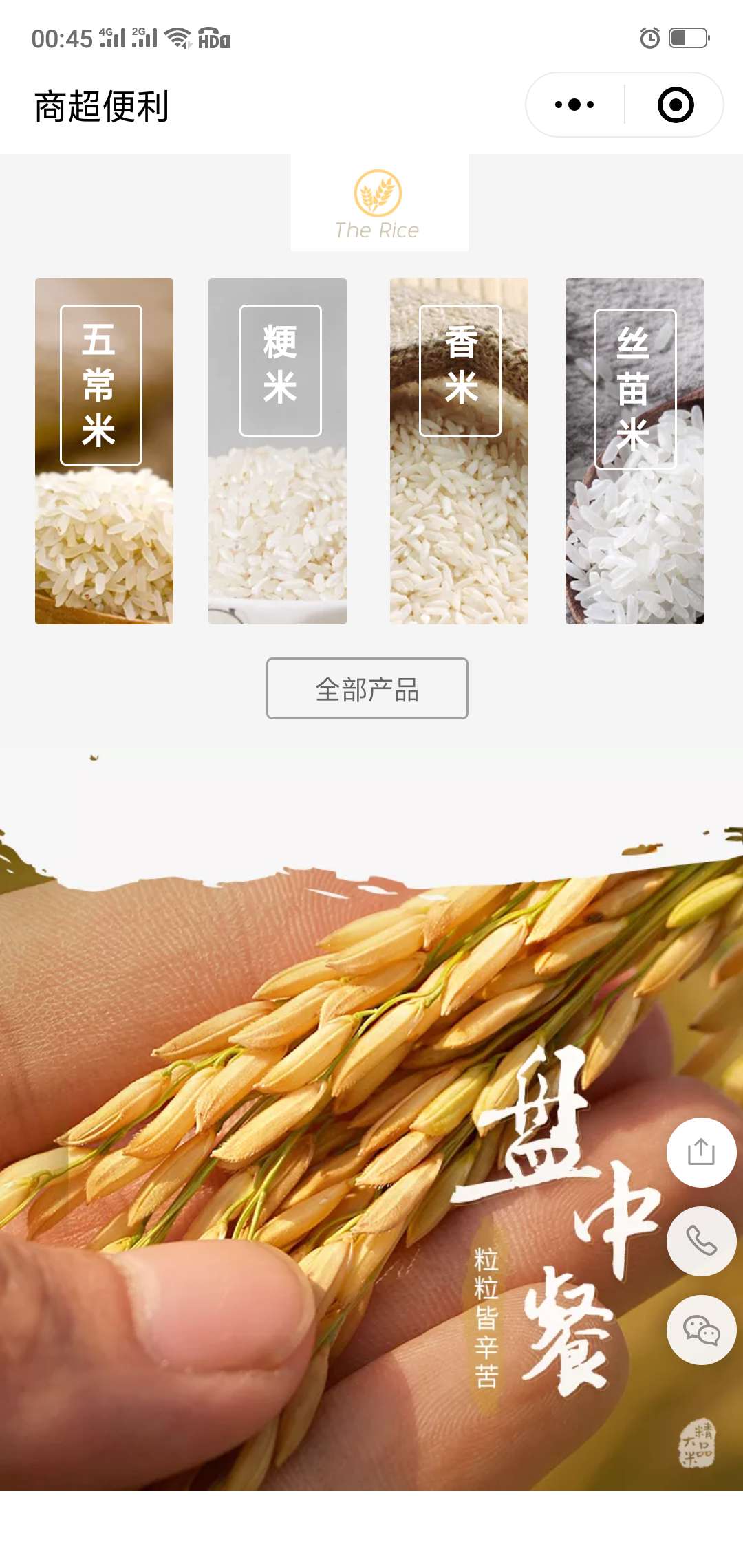Screen dimensions: 743x1568
Task: Open WeChat customer service chat button
Action: (x=701, y=1329)
